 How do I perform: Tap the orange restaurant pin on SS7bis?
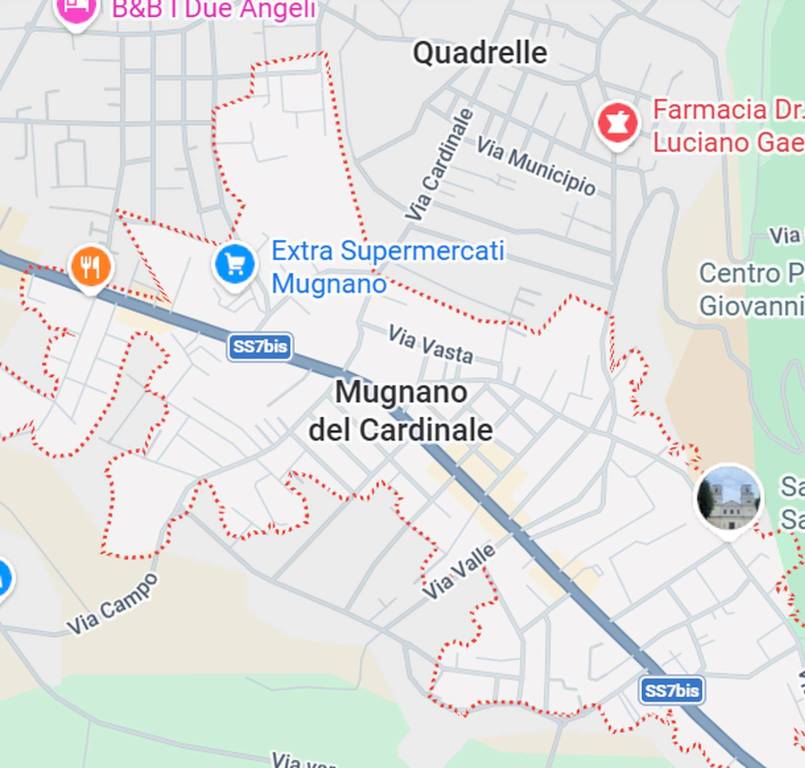tap(90, 267)
